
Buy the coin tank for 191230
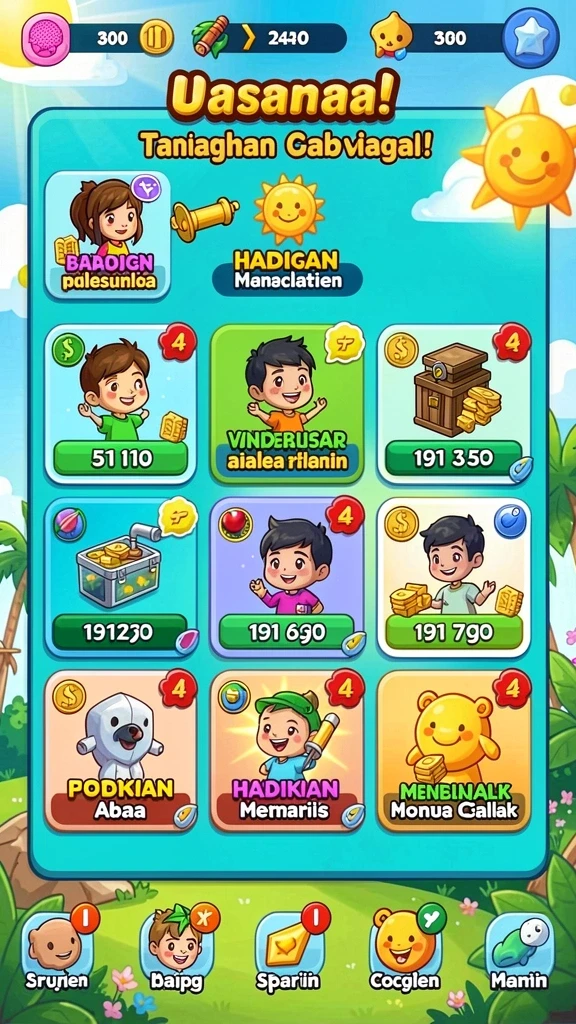click(x=119, y=632)
